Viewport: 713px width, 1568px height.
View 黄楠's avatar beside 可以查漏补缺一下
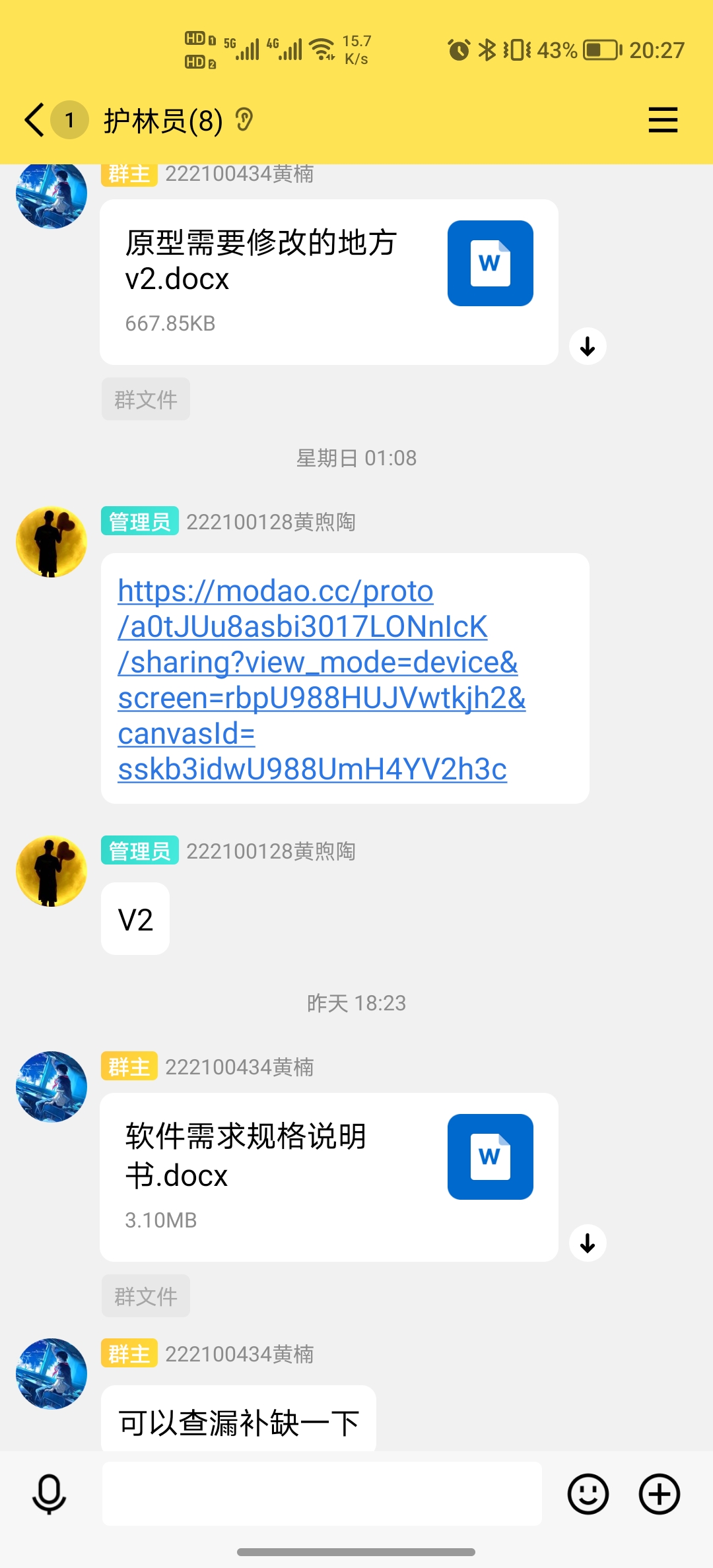point(51,1374)
